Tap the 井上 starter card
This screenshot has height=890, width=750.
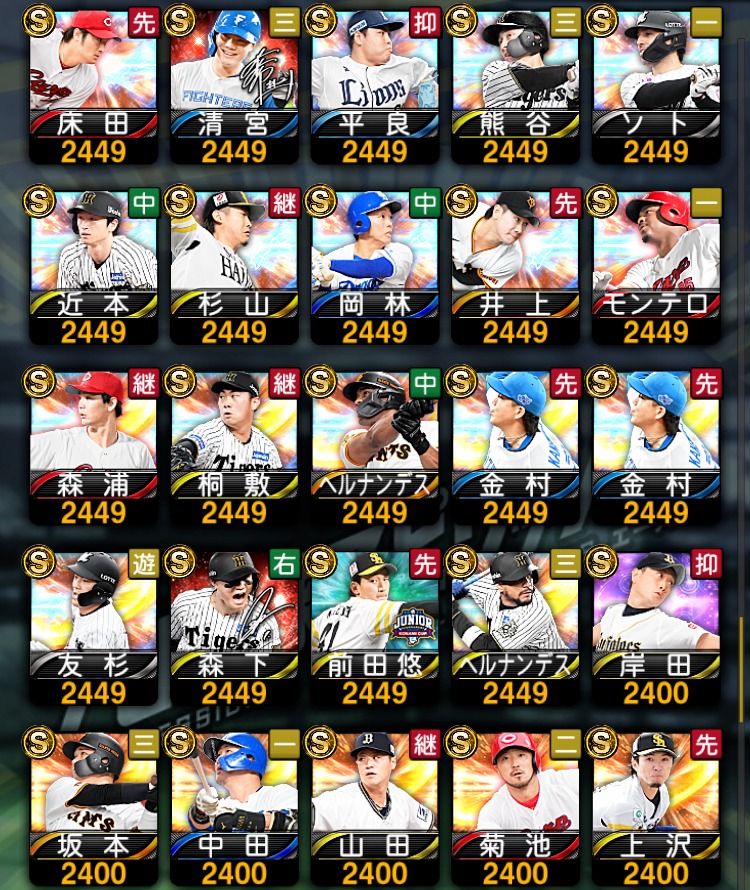(515, 265)
